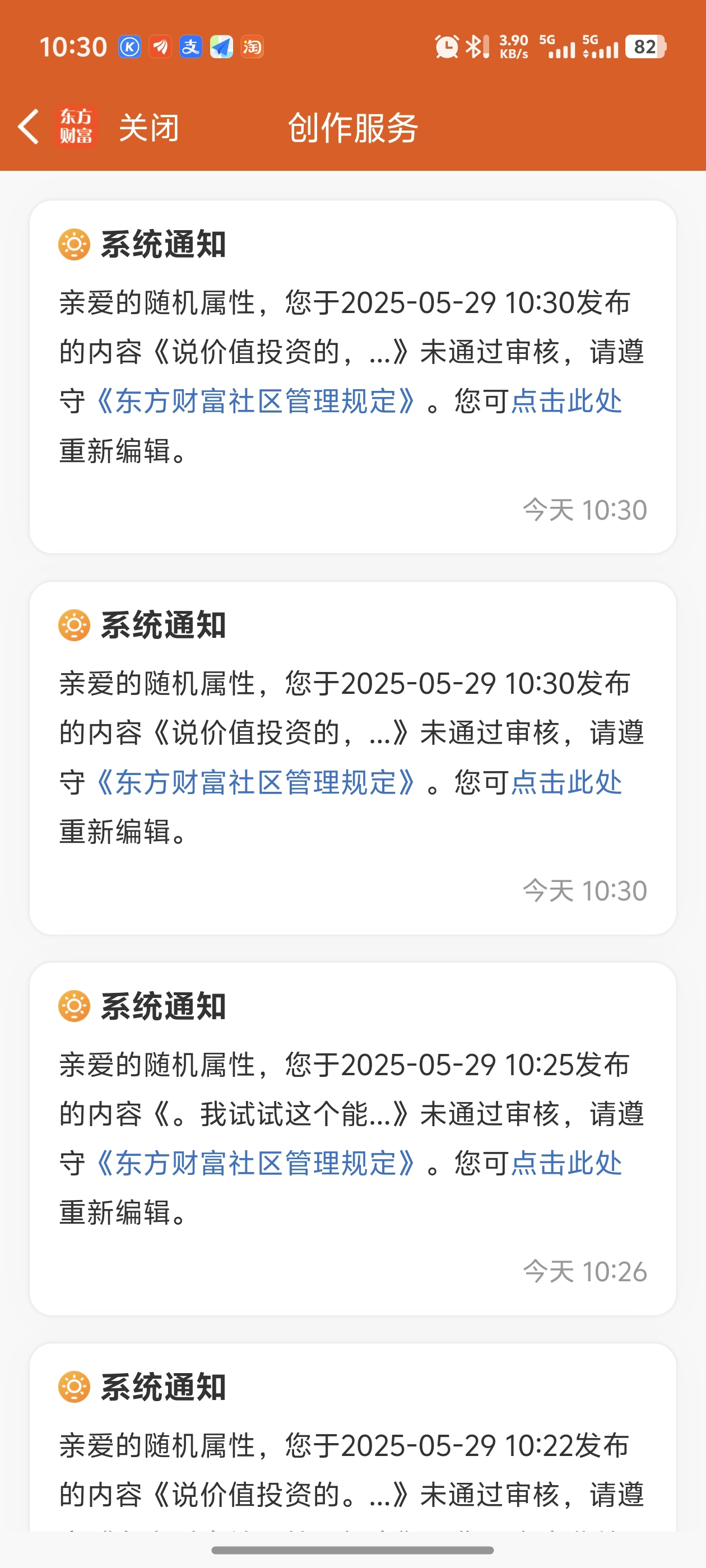Screen dimensions: 706x1568
Task: Go back with the header arrow
Action: coord(29,127)
